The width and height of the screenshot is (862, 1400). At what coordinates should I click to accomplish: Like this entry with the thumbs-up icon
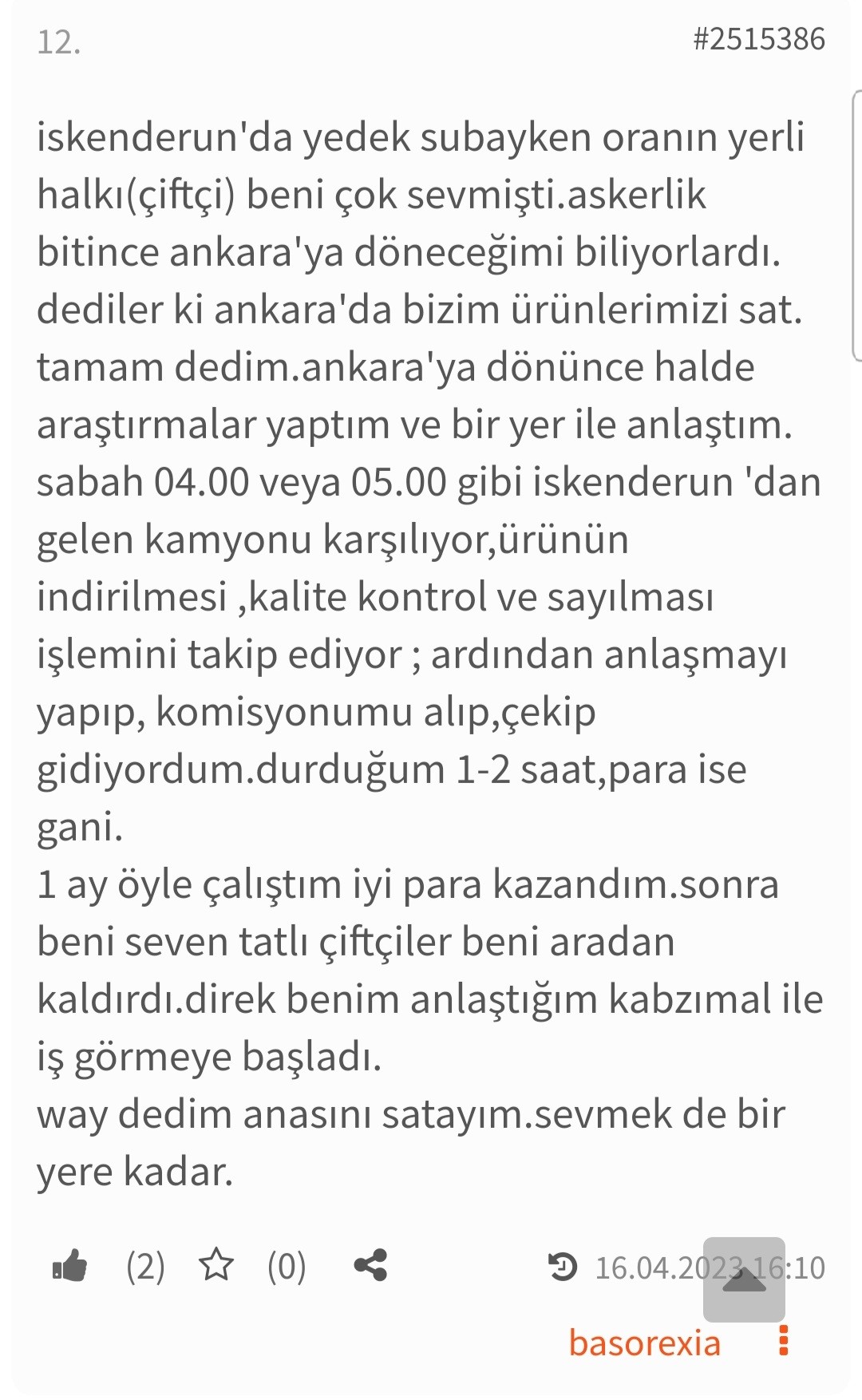click(70, 1266)
